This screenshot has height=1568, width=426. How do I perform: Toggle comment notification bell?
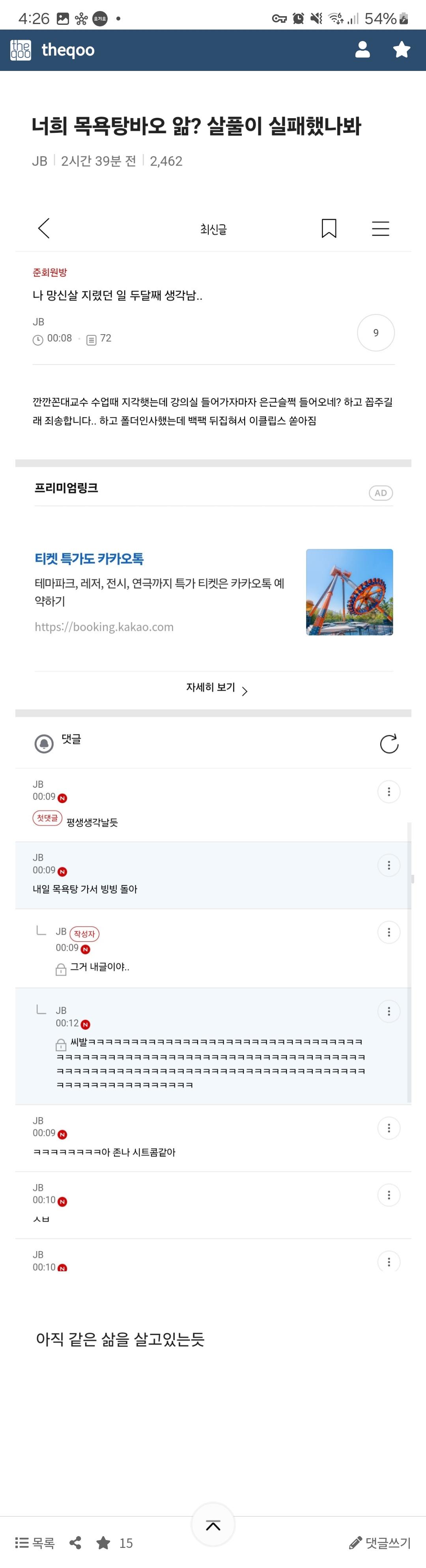[x=44, y=743]
